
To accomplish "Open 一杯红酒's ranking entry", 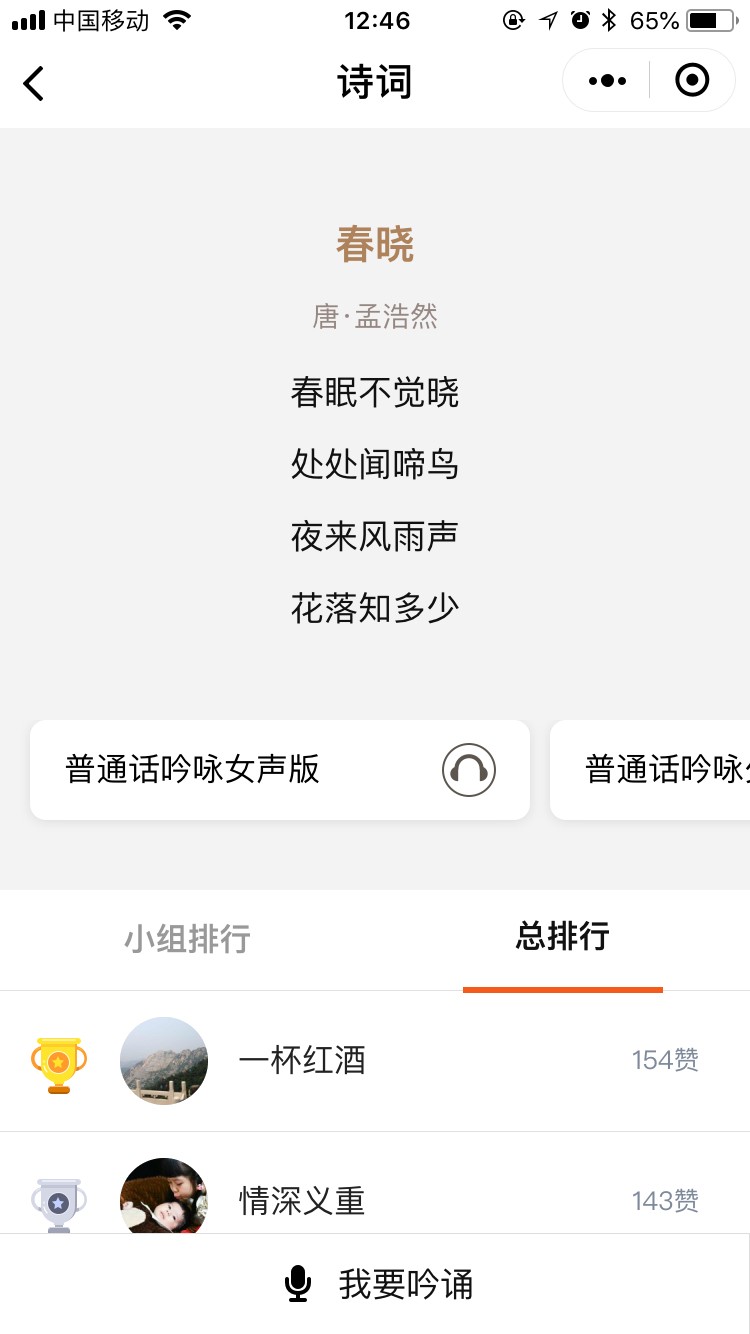I will coord(375,1061).
